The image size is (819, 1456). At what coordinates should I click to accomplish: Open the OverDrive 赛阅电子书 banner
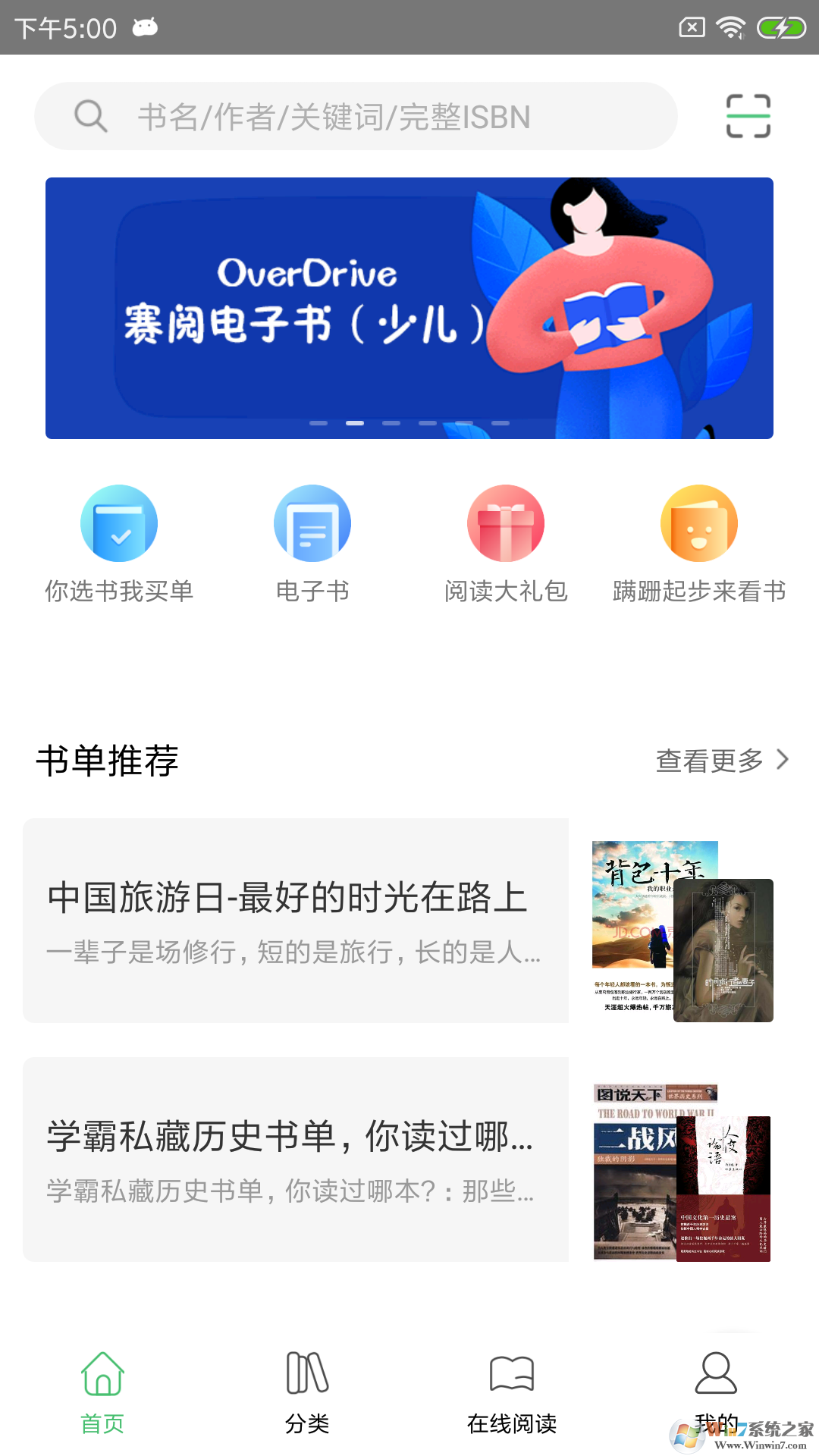[409, 308]
